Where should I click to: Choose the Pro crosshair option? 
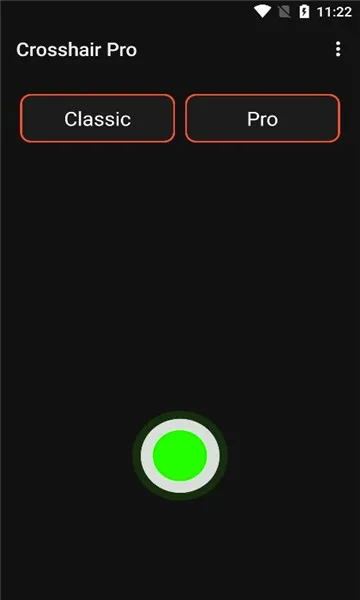[x=262, y=119]
